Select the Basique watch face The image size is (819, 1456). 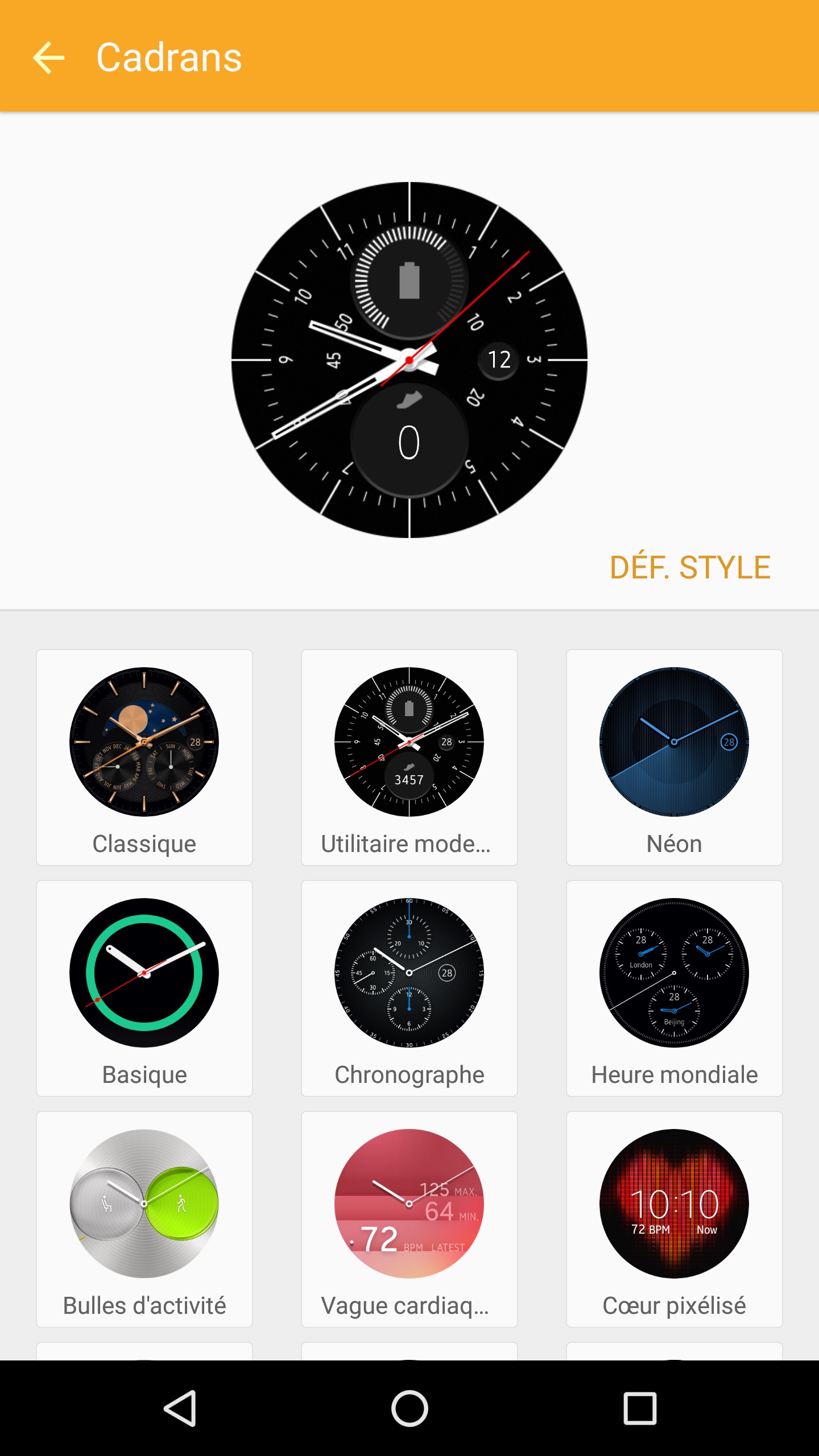click(144, 988)
